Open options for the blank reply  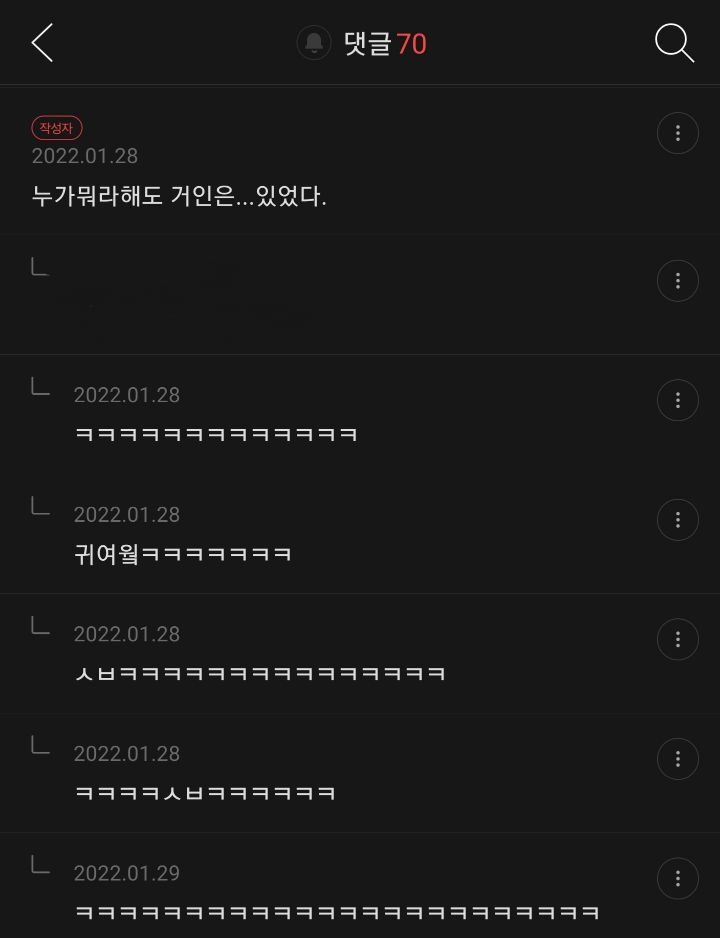tap(677, 281)
